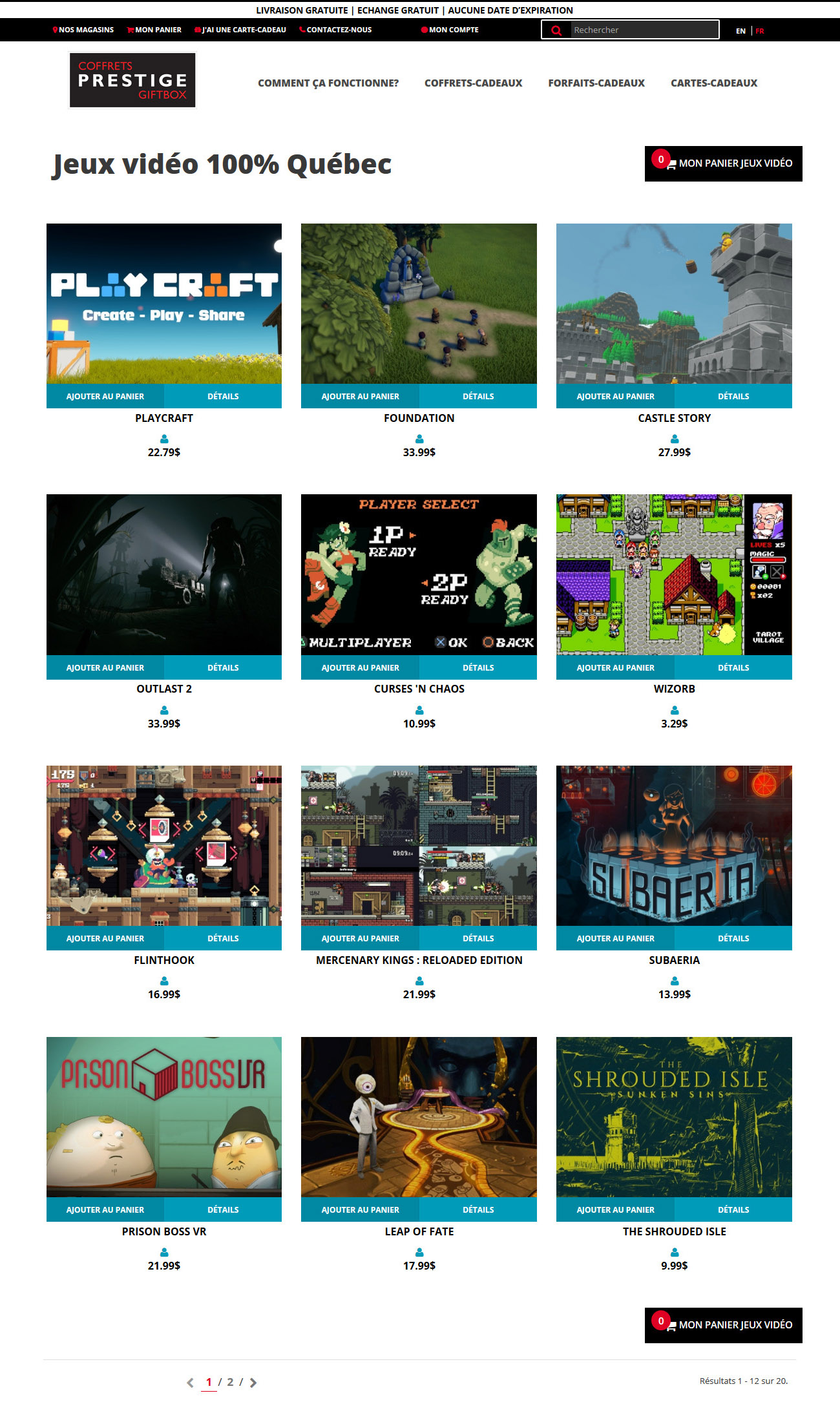View details for The Shrouded Isle
The width and height of the screenshot is (840, 1413).
coord(733,1209)
